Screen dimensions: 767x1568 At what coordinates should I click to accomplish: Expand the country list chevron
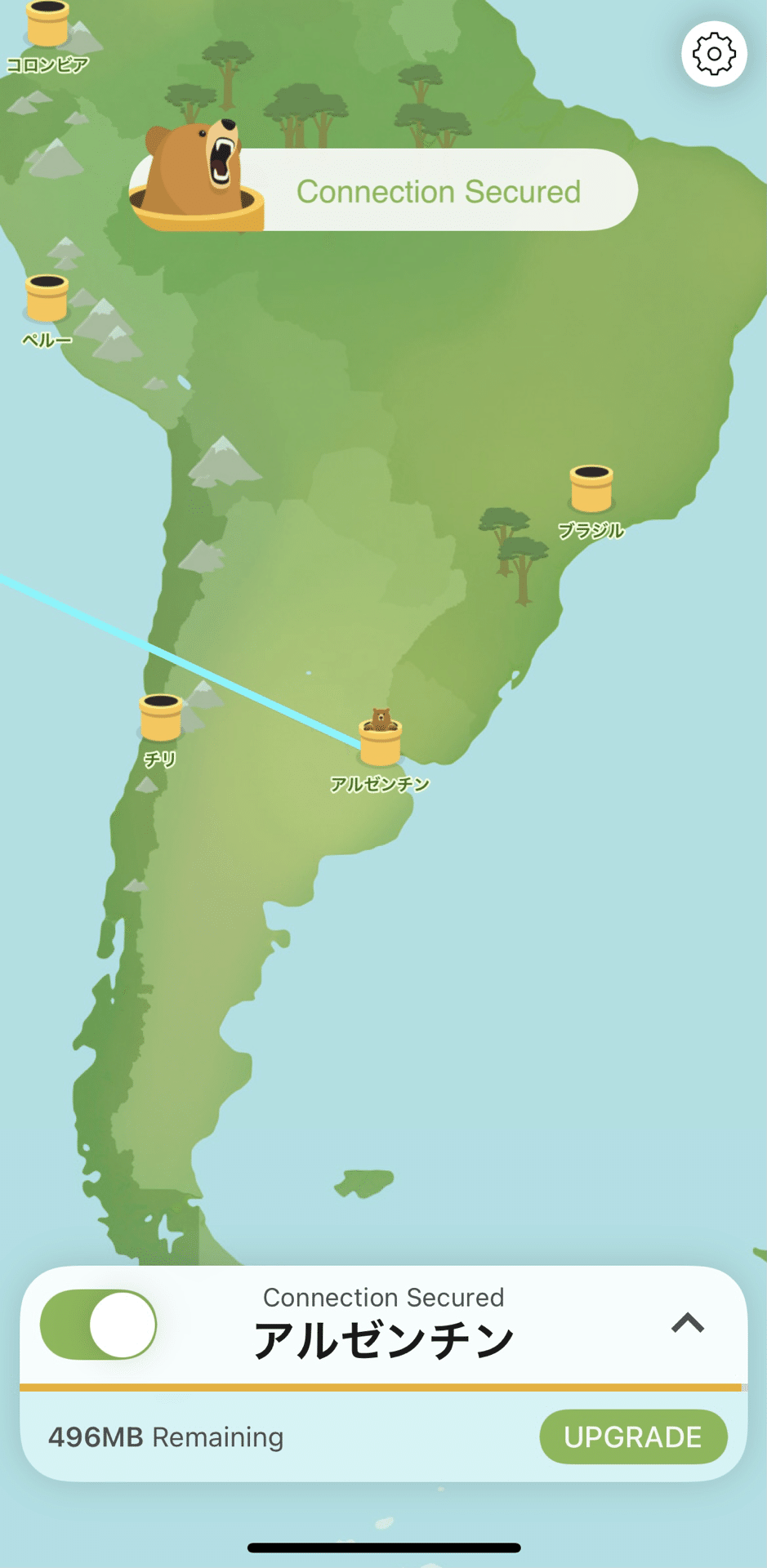[x=688, y=1322]
